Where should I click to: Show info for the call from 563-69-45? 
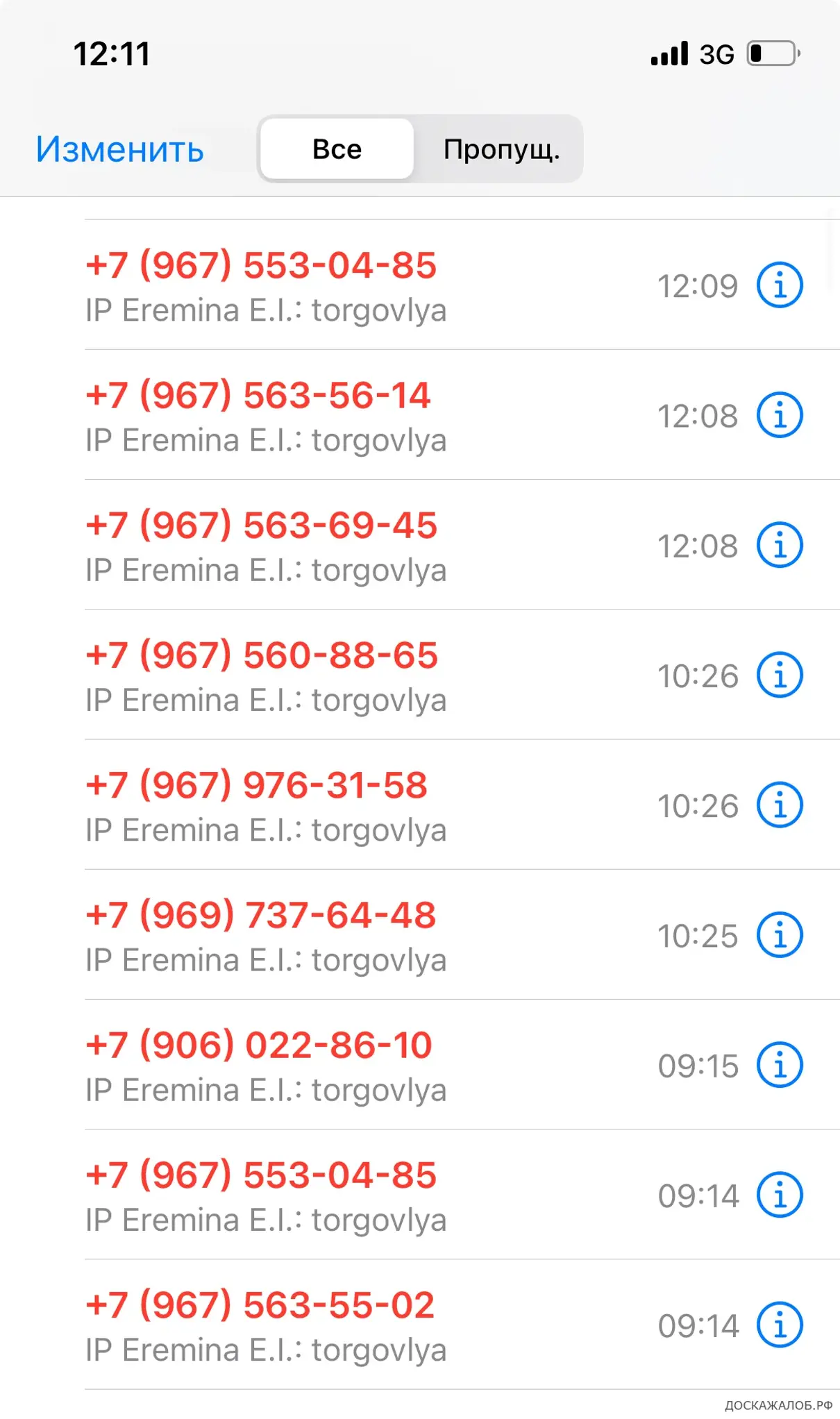coord(779,545)
